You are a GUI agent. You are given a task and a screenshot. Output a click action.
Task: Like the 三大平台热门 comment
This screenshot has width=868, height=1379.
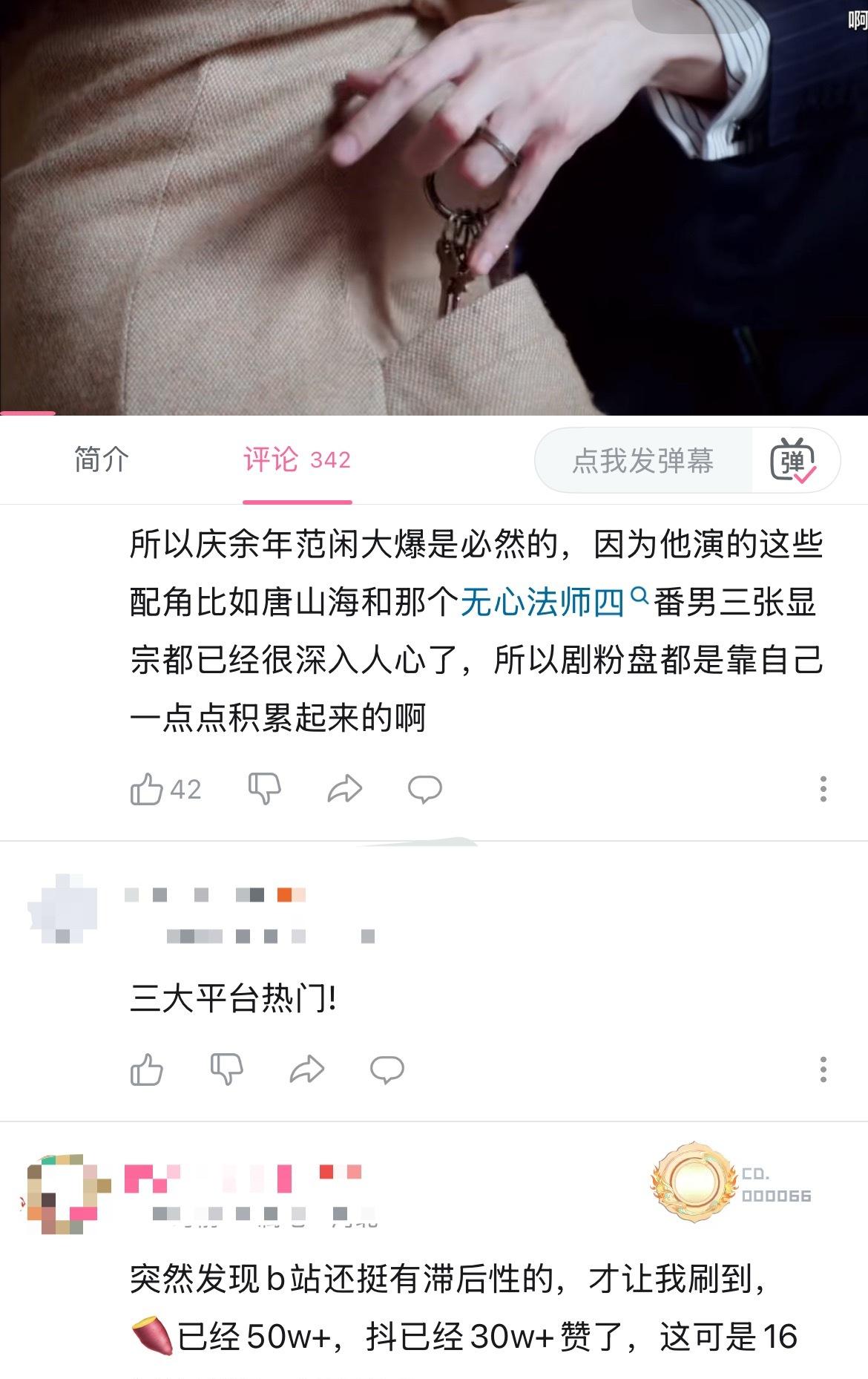[x=148, y=1070]
